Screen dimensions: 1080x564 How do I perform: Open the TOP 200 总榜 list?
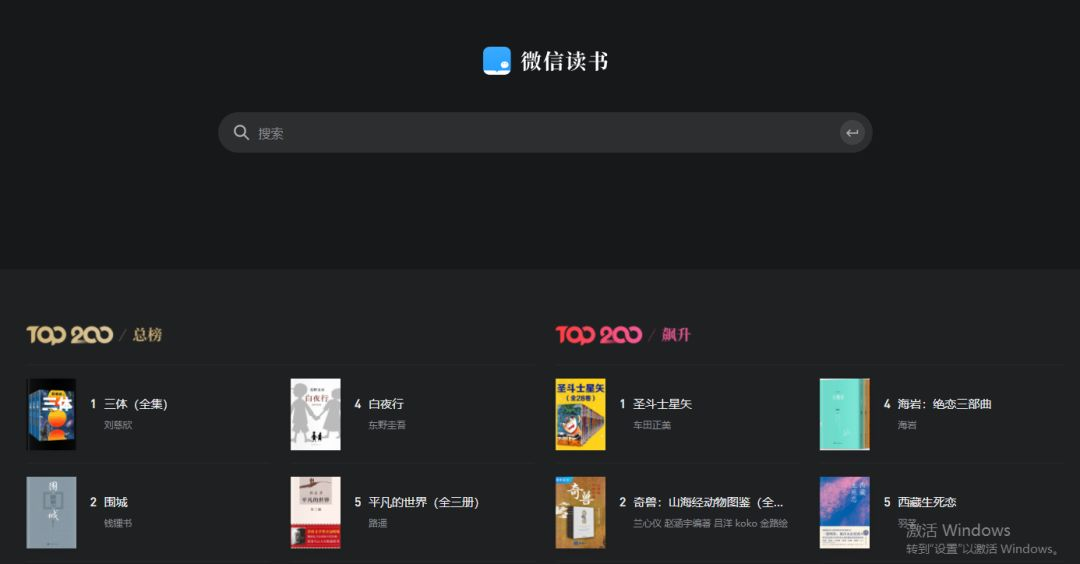[x=94, y=335]
